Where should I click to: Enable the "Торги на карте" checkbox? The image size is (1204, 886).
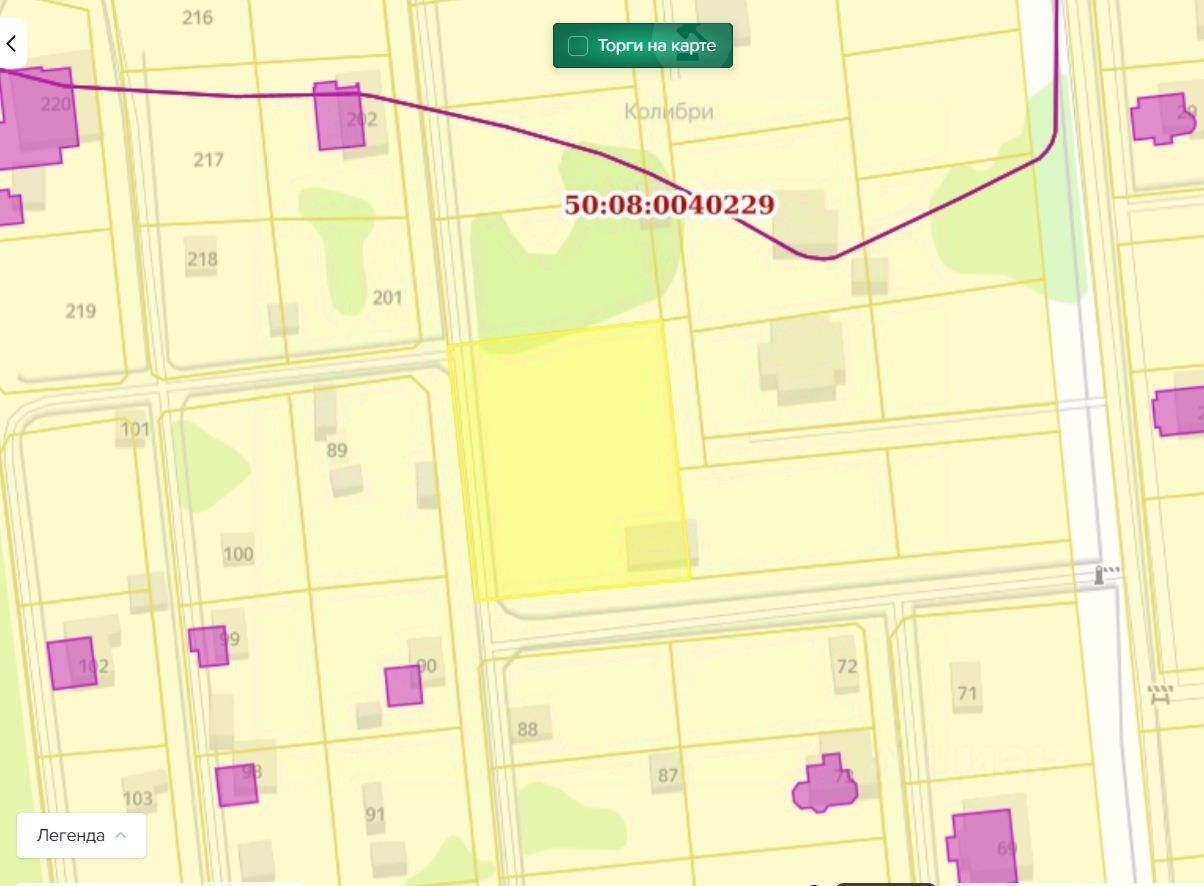[578, 46]
